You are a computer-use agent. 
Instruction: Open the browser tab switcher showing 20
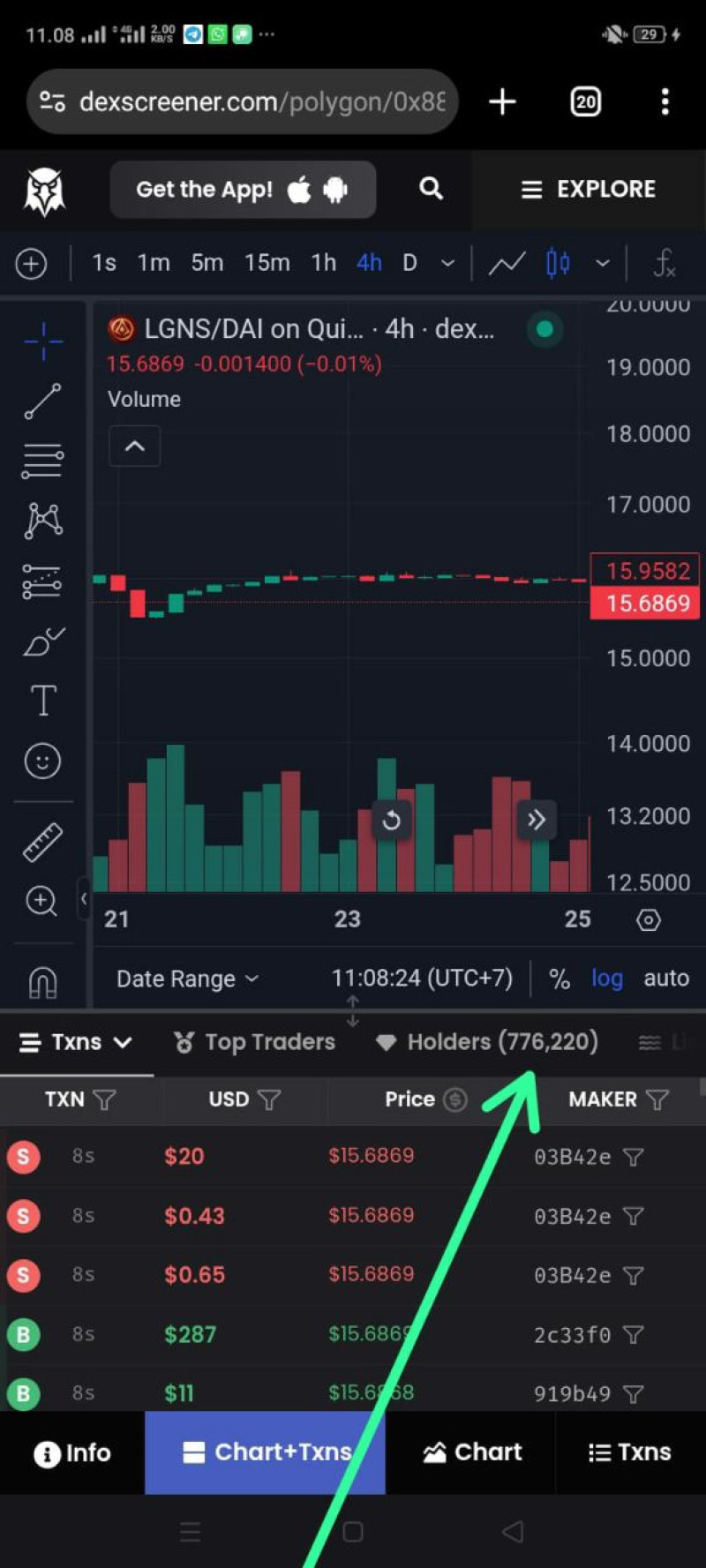point(585,102)
